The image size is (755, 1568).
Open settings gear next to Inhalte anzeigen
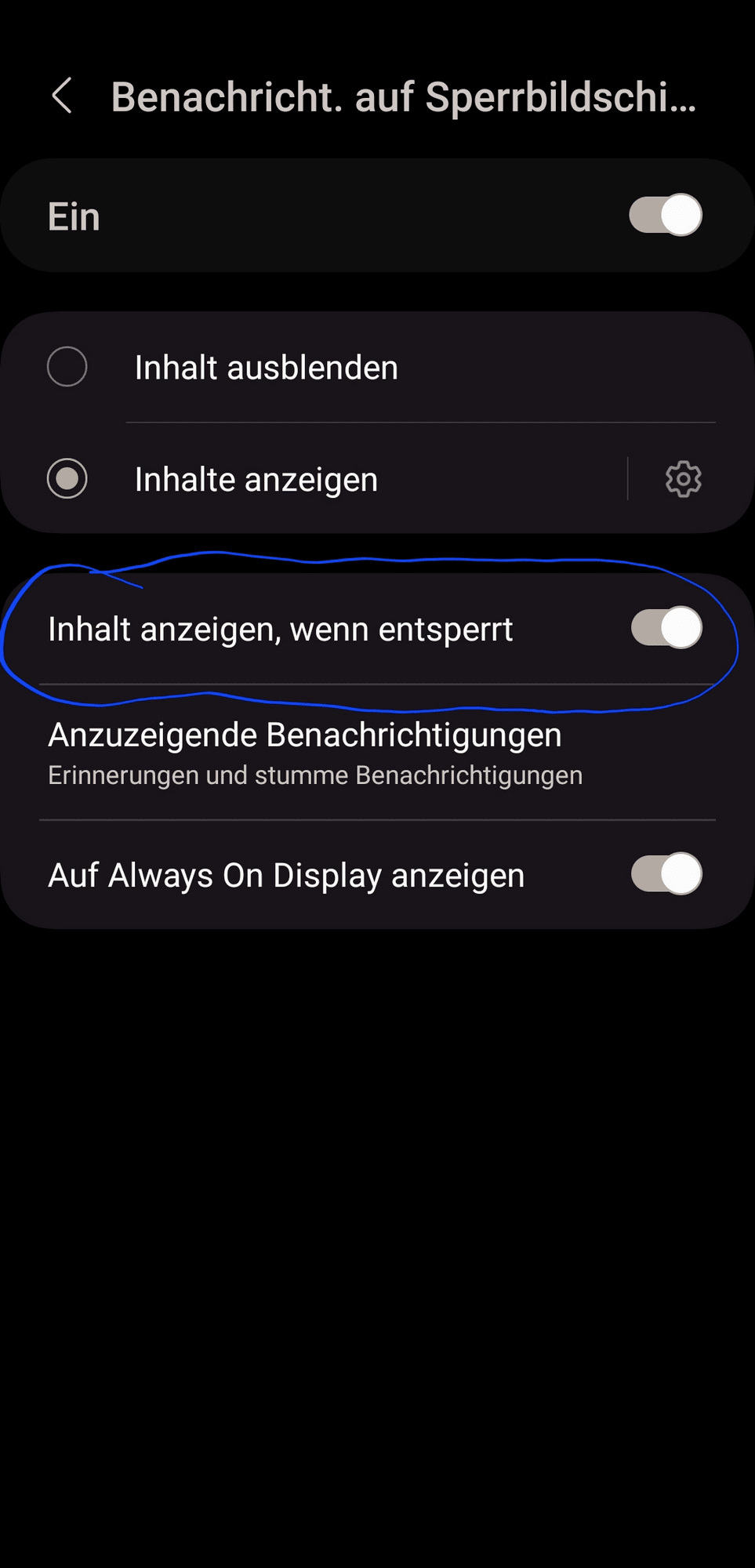coord(683,479)
